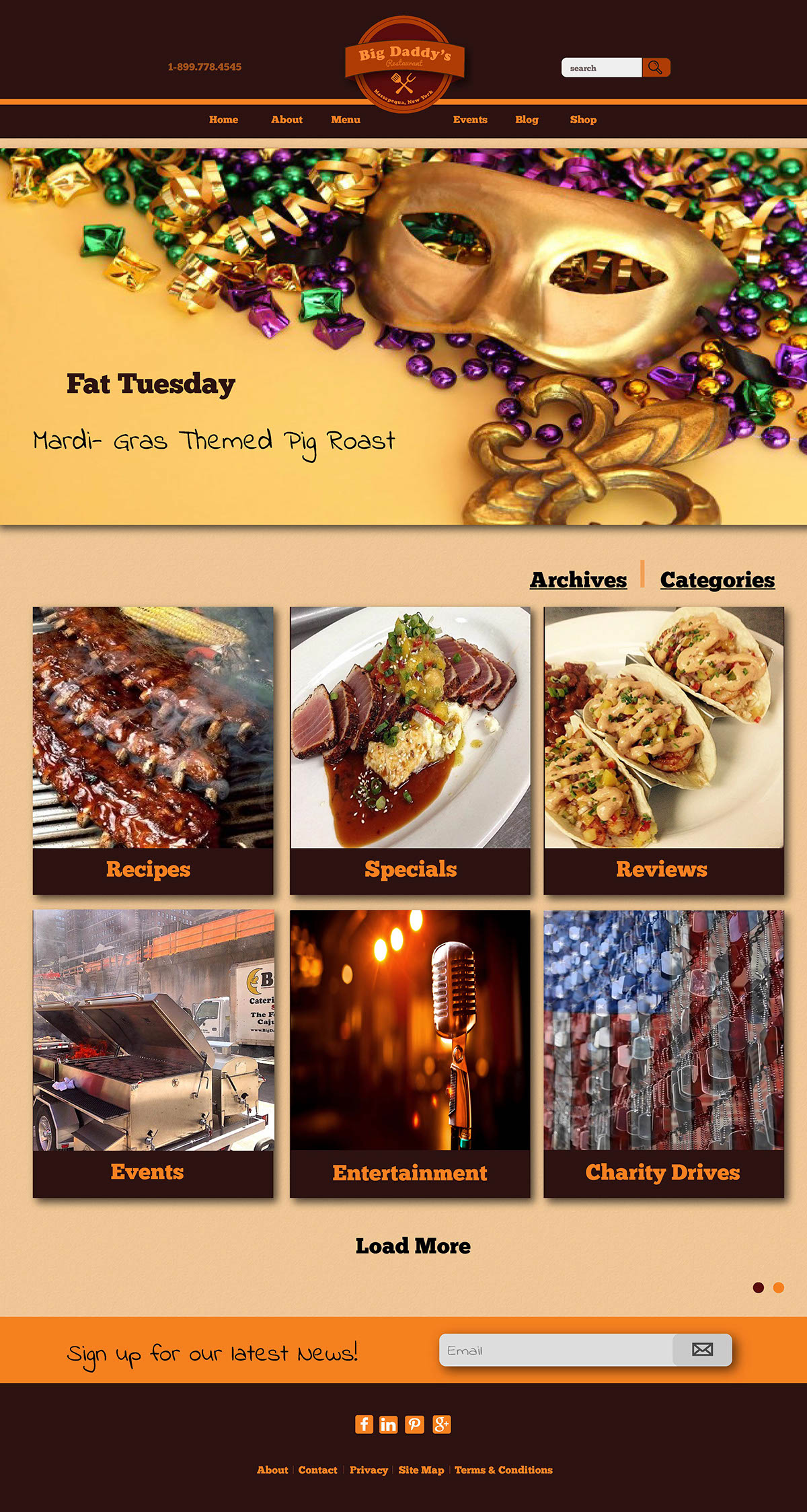This screenshot has width=807, height=1512.
Task: Open the Facebook icon
Action: tap(364, 1425)
